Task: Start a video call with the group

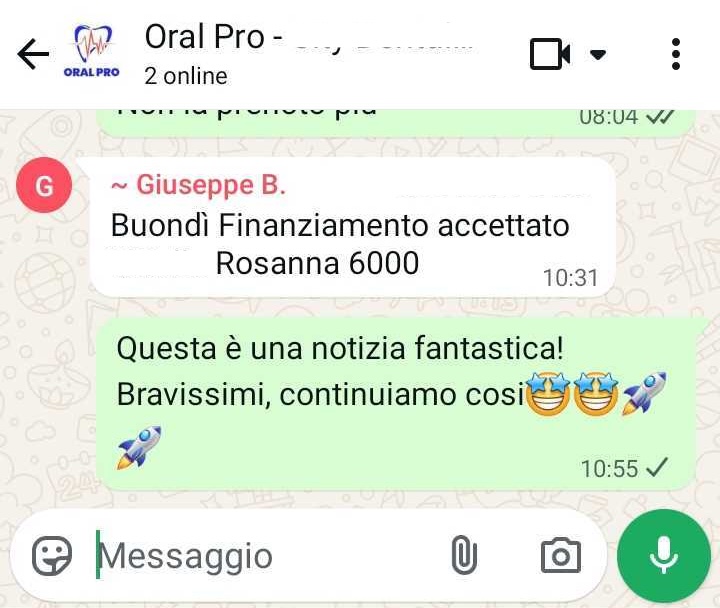Action: point(550,54)
